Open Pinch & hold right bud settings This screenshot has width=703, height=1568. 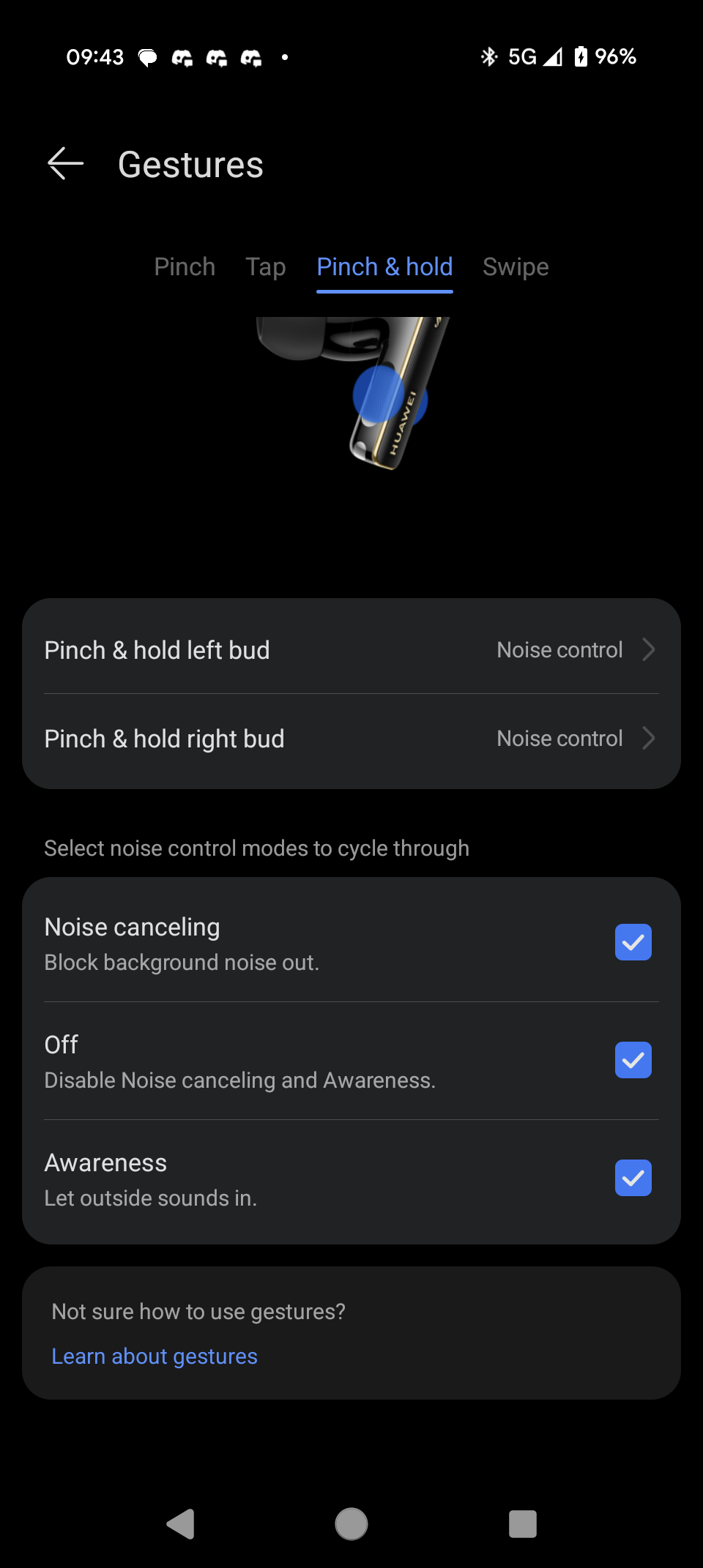[351, 739]
